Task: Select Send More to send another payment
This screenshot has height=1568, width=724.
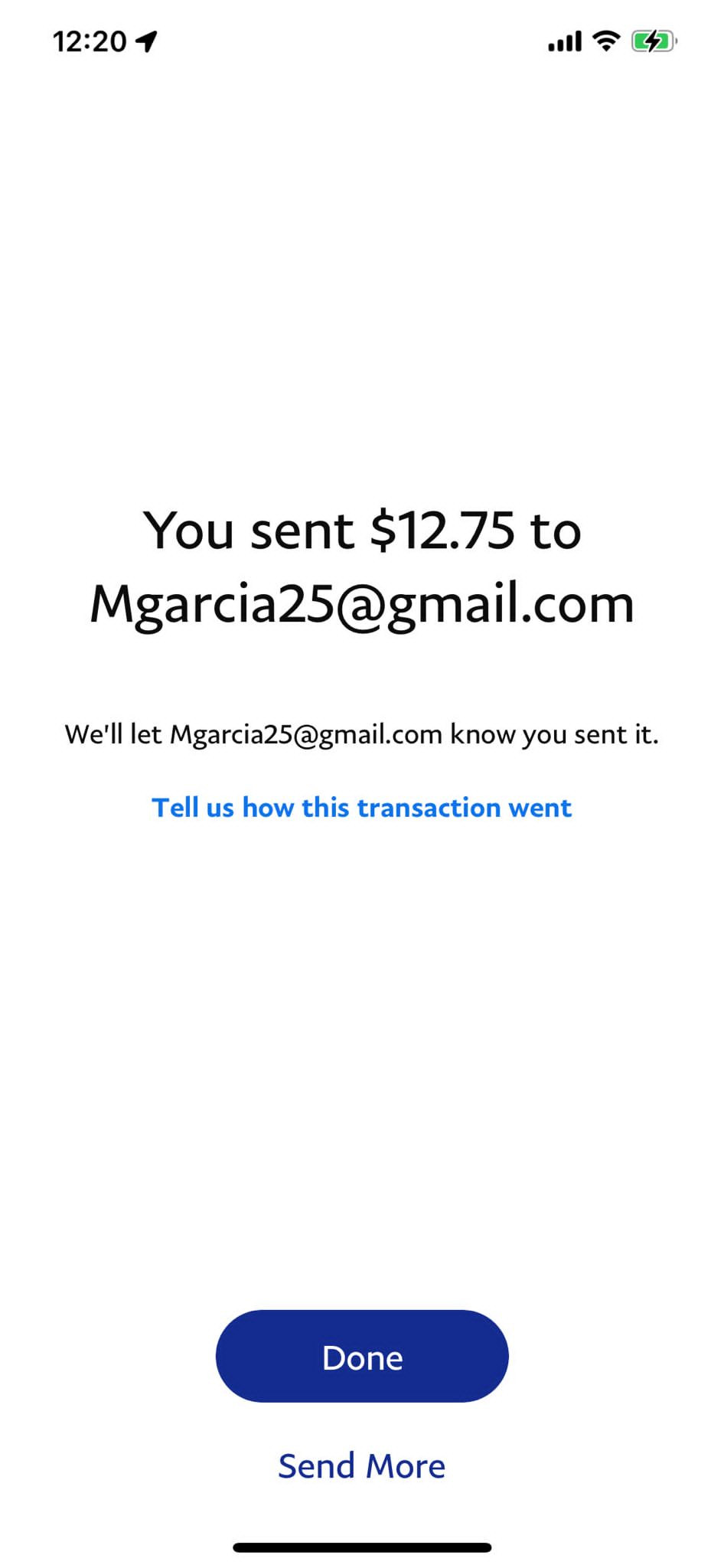Action: pos(361,1465)
